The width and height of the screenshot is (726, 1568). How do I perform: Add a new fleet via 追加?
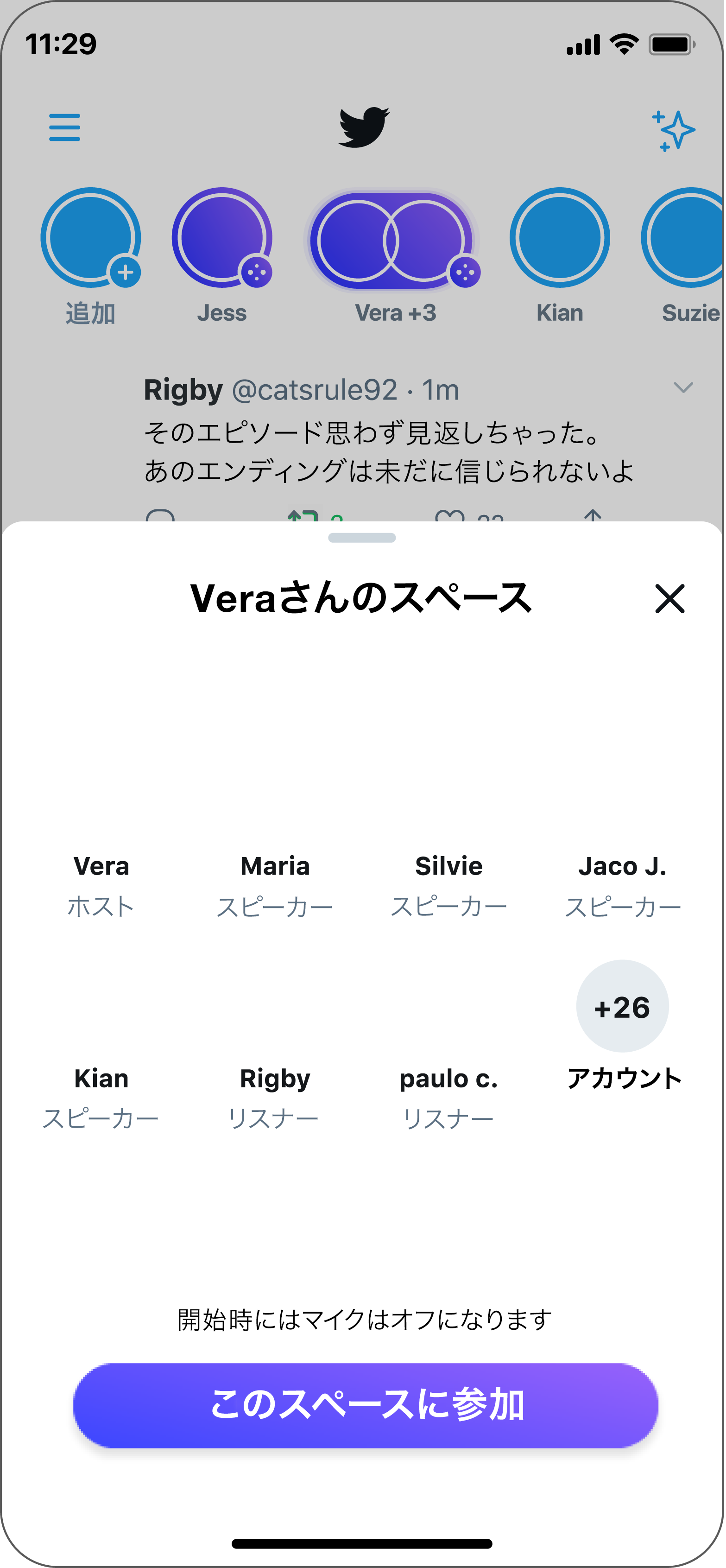coord(91,238)
